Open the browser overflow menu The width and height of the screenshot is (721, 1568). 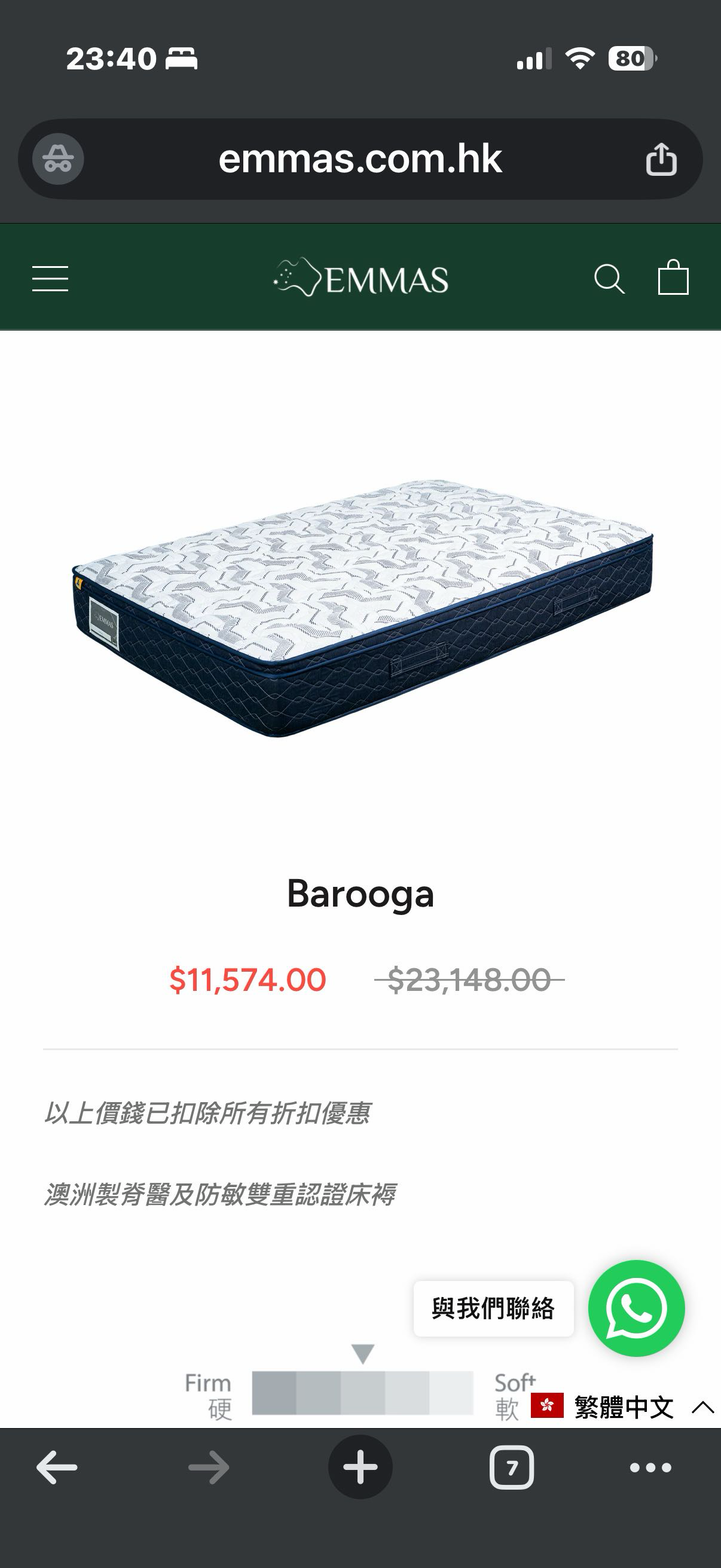(650, 1468)
